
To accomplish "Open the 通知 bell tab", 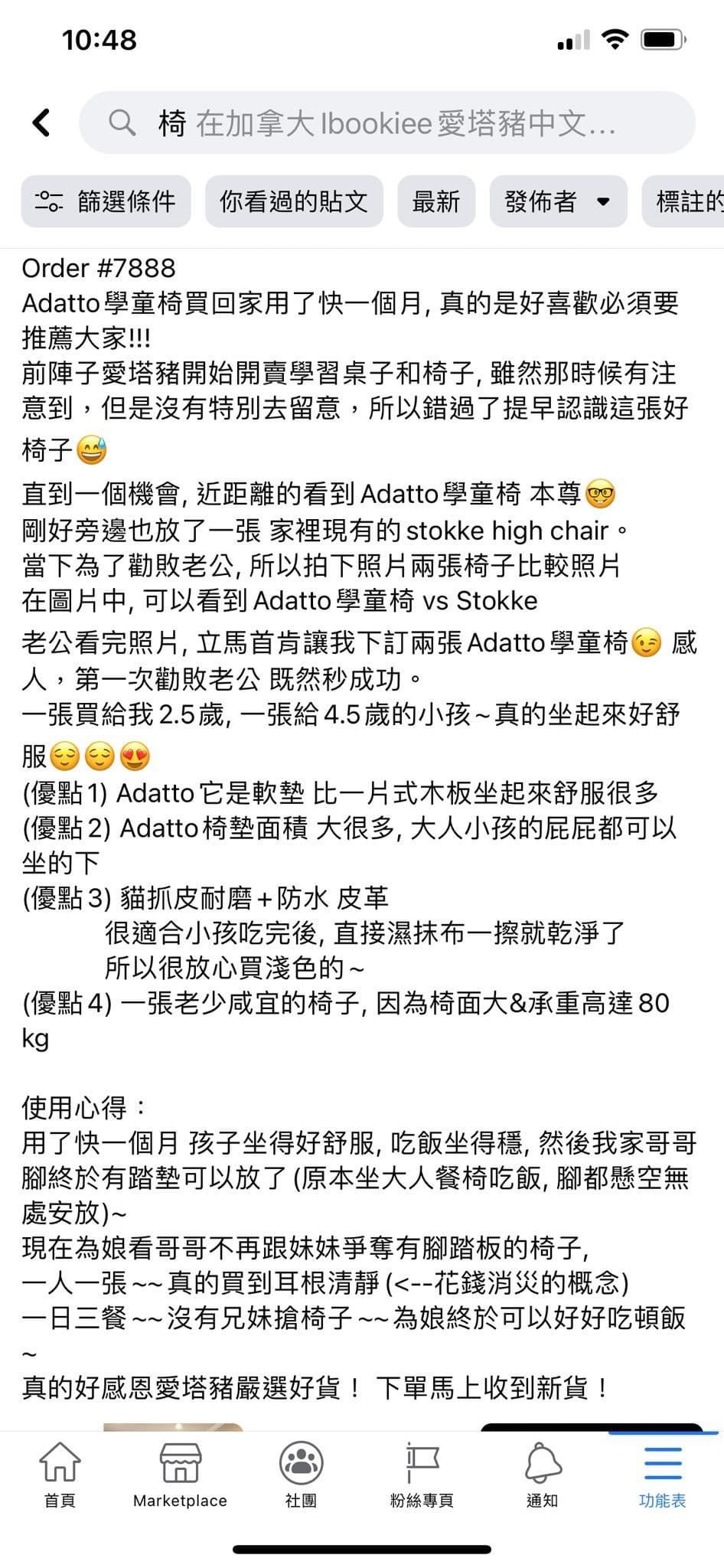I will click(x=542, y=1474).
